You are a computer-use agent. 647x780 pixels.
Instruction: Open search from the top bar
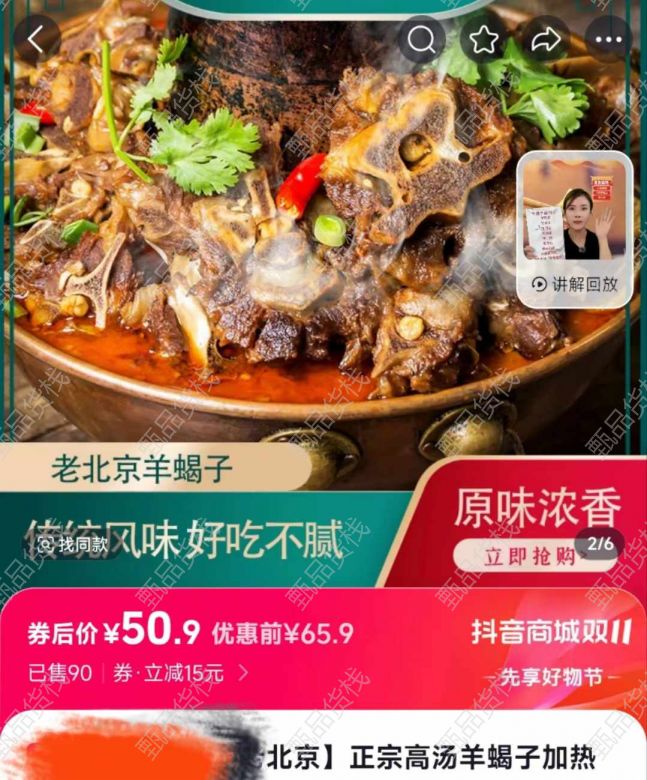pyautogui.click(x=422, y=40)
